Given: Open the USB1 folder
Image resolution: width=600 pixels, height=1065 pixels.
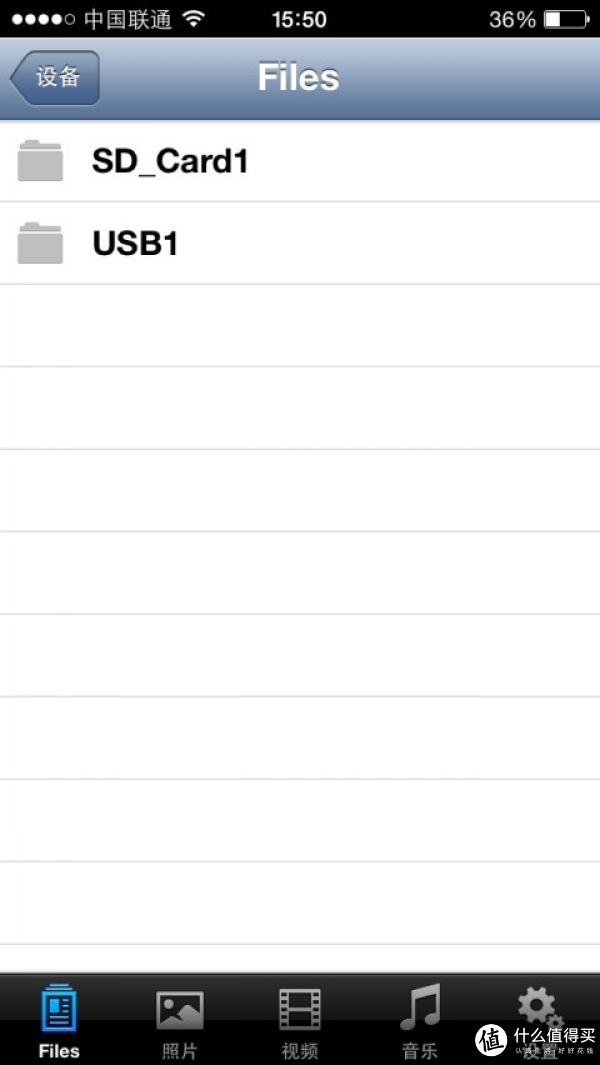Looking at the screenshot, I should 135,243.
